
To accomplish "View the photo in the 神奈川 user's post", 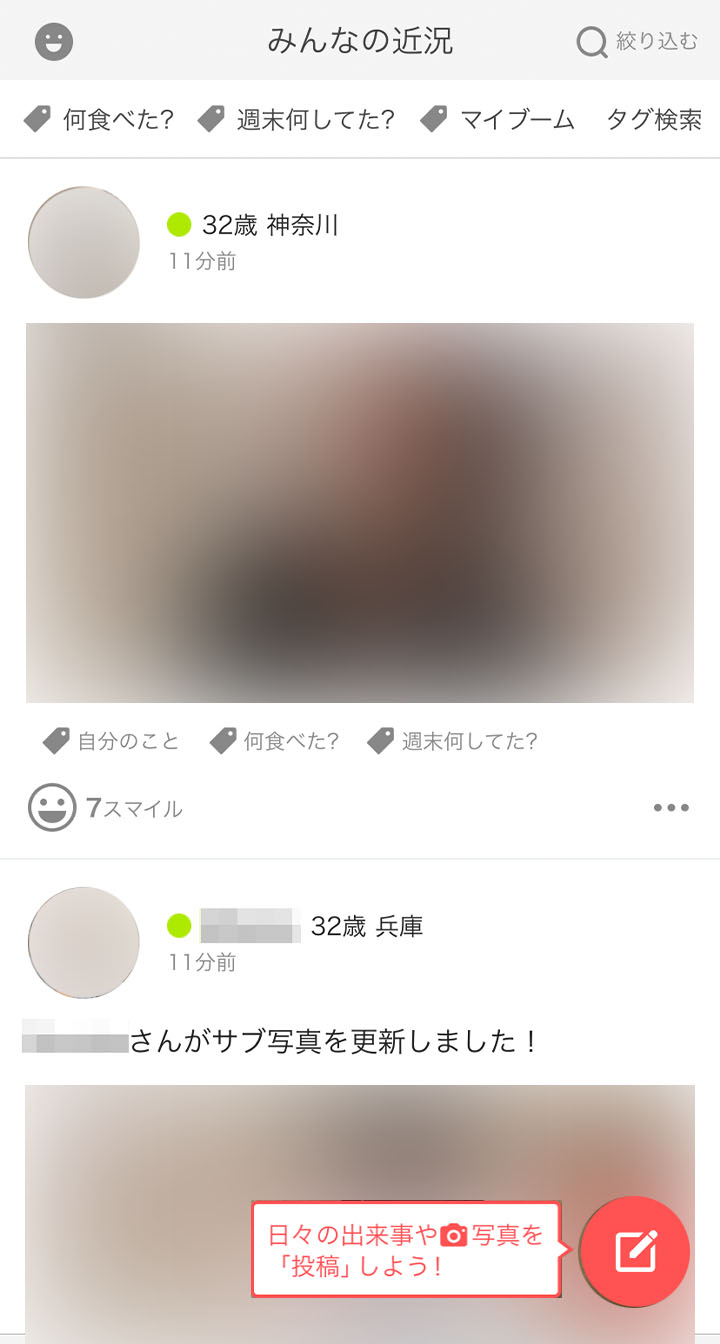I will pyautogui.click(x=360, y=512).
